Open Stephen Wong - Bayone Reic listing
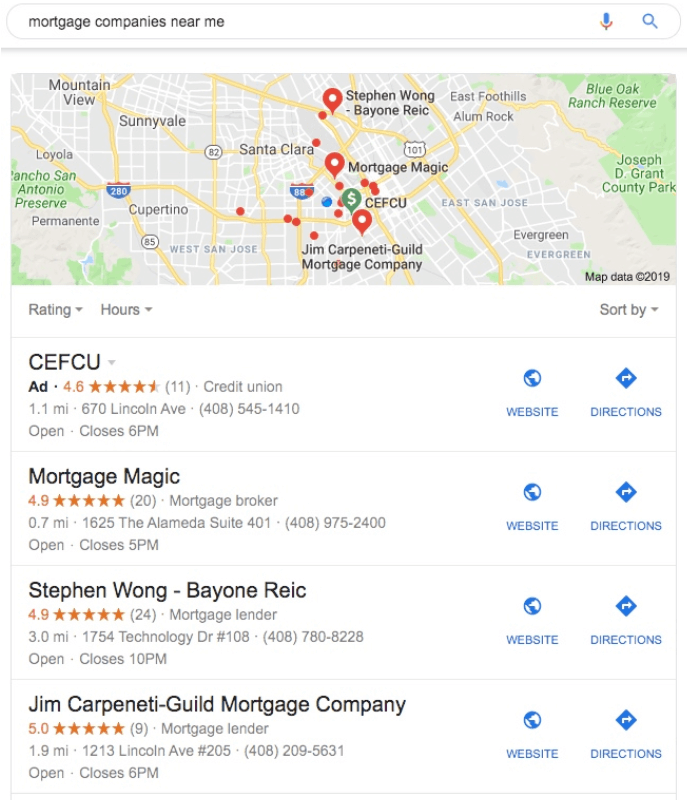Image resolution: width=689 pixels, height=802 pixels. point(167,590)
